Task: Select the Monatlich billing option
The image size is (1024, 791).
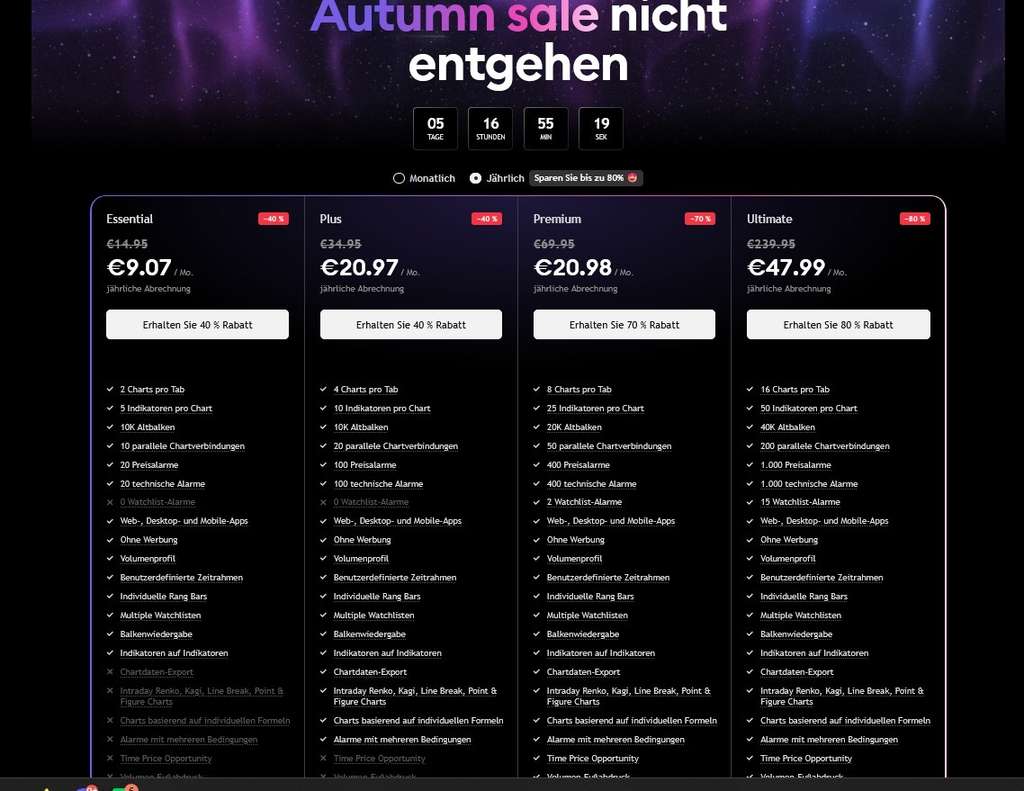Action: click(424, 178)
